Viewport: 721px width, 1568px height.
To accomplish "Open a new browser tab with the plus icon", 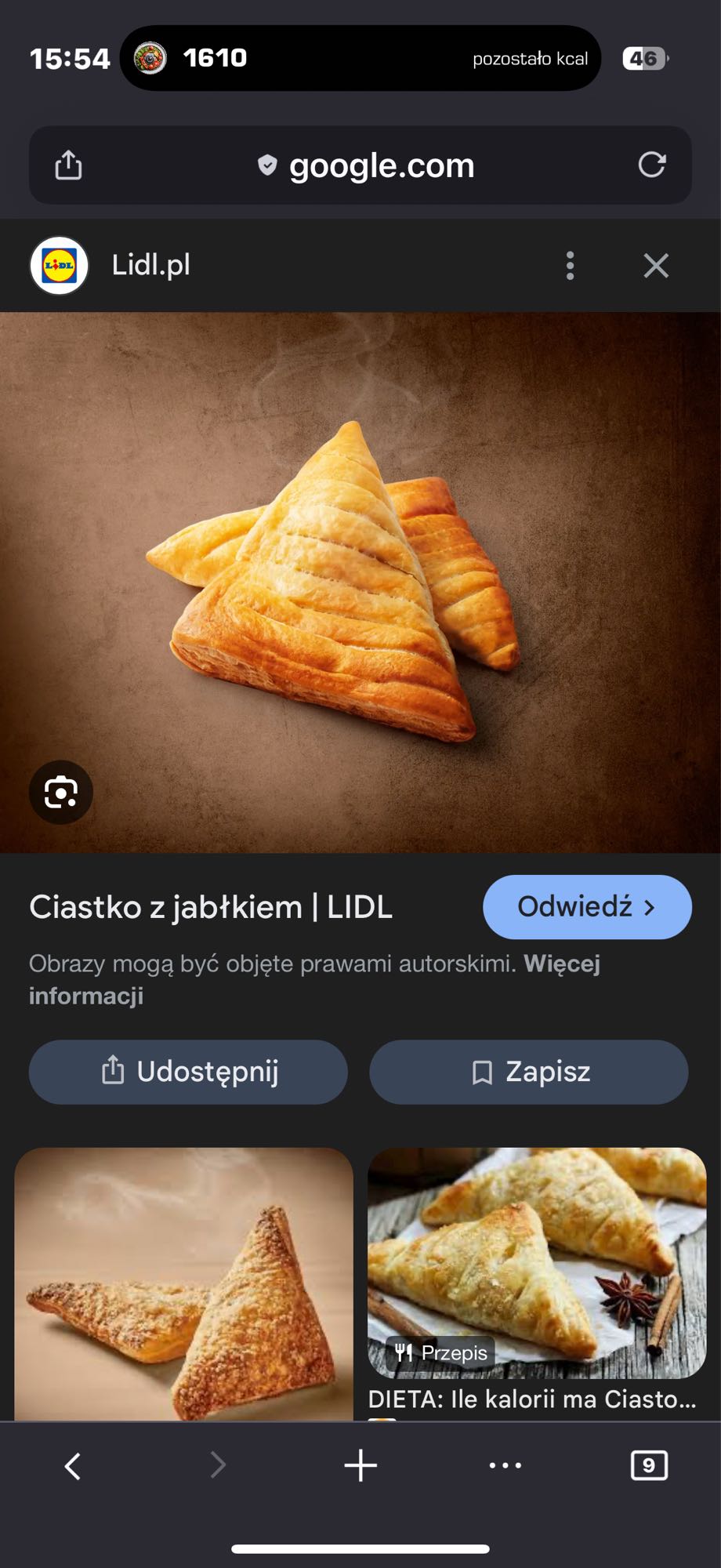I will 360,1465.
